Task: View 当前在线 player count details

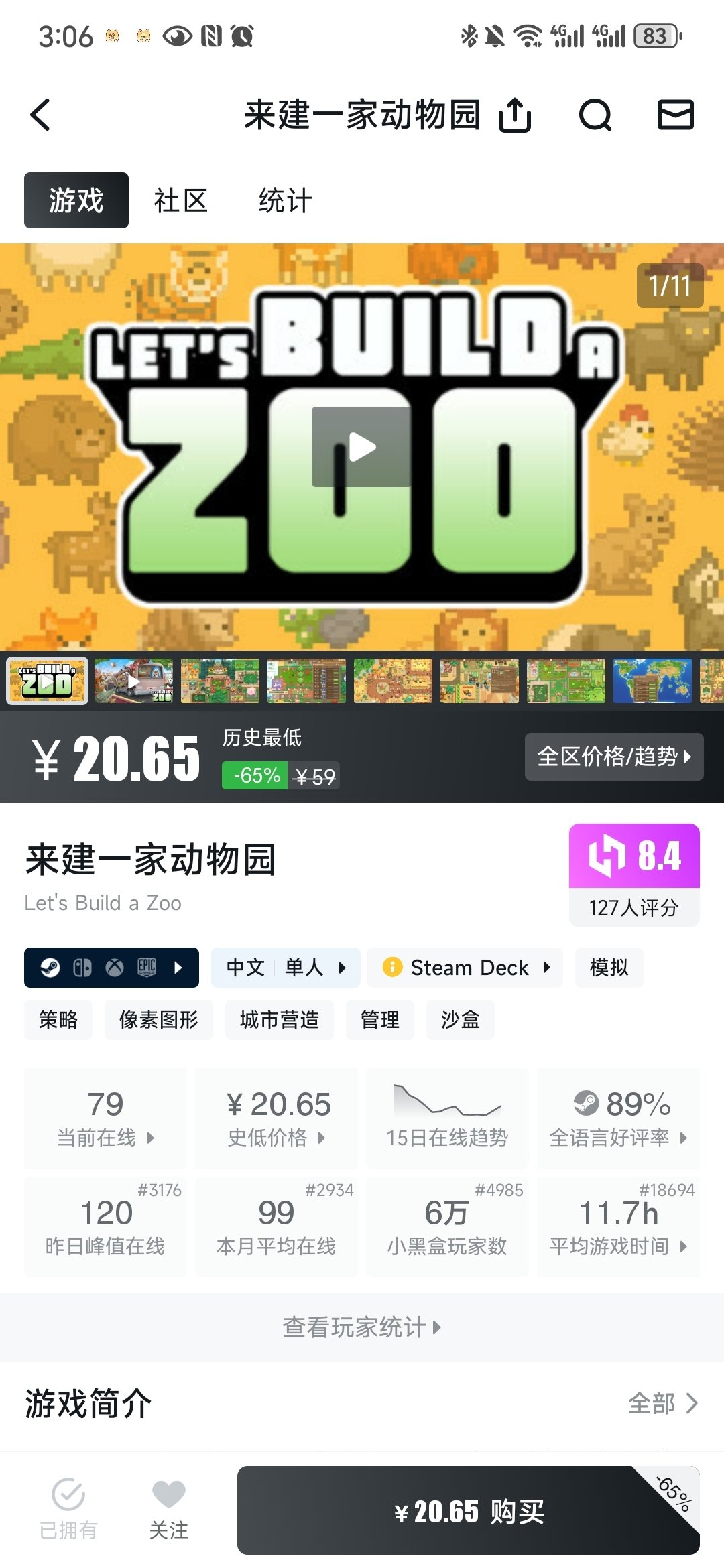Action: click(105, 1118)
